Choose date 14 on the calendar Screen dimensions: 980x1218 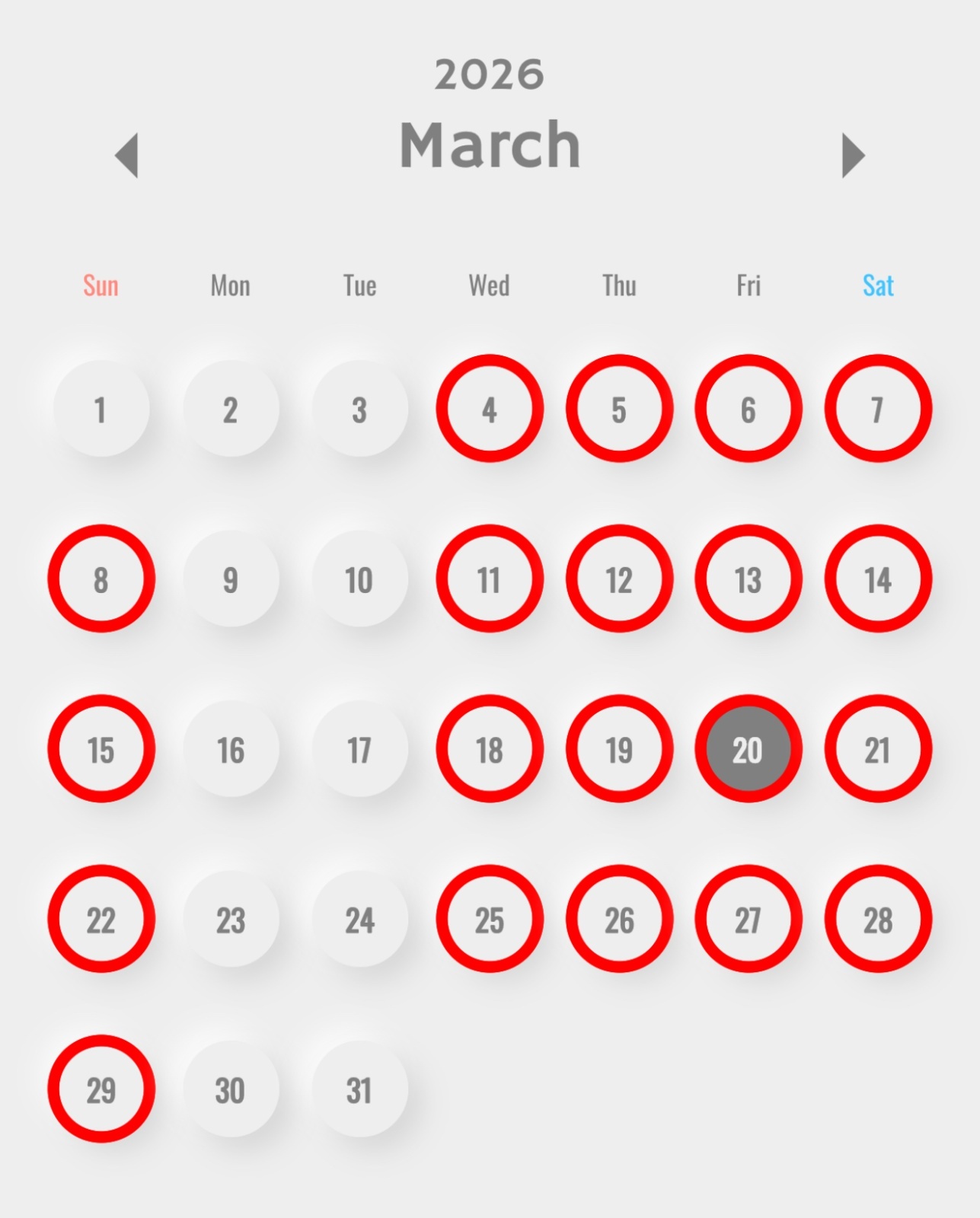click(x=877, y=579)
